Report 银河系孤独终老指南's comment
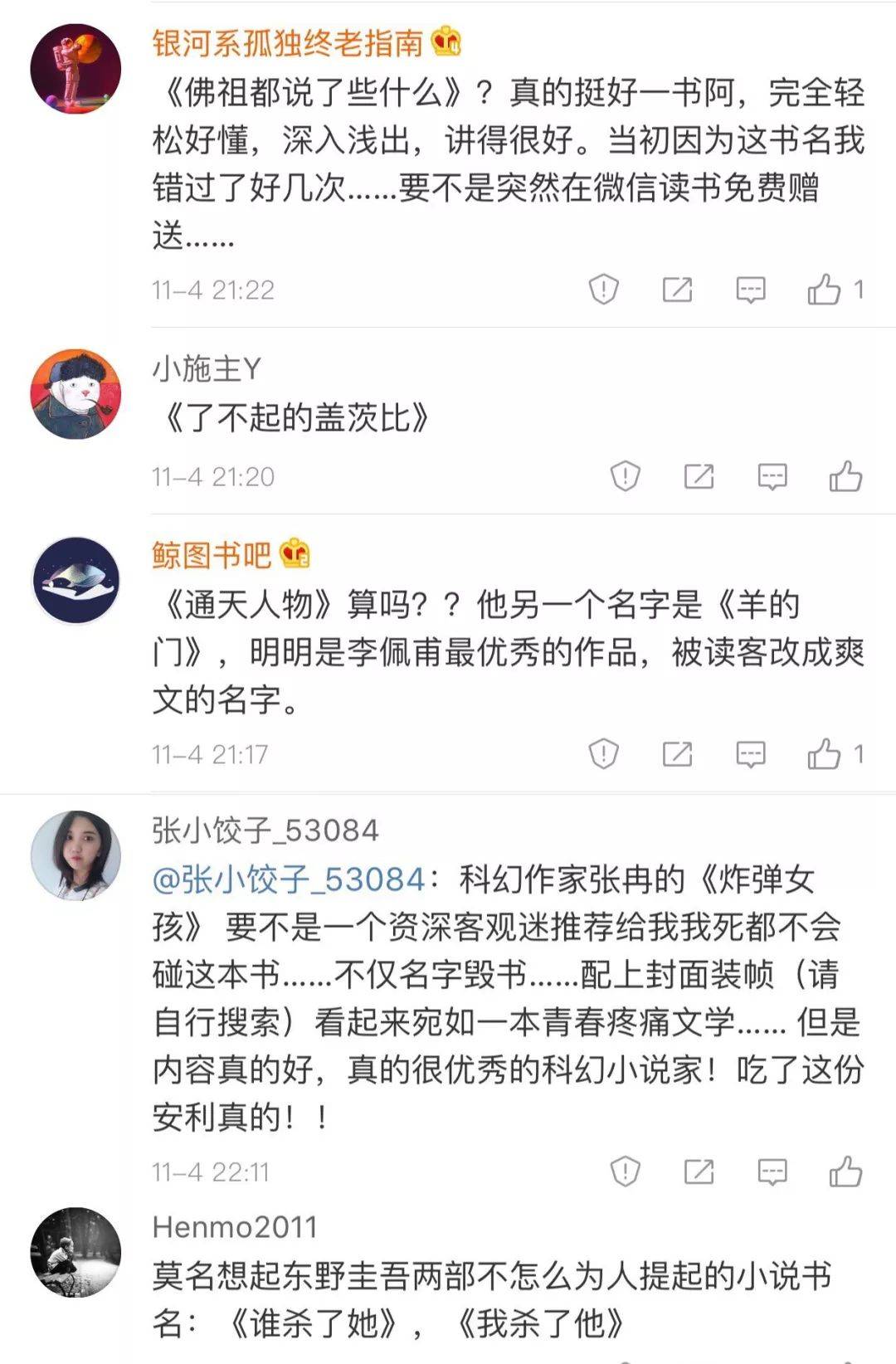The height and width of the screenshot is (1364, 896). point(603,290)
